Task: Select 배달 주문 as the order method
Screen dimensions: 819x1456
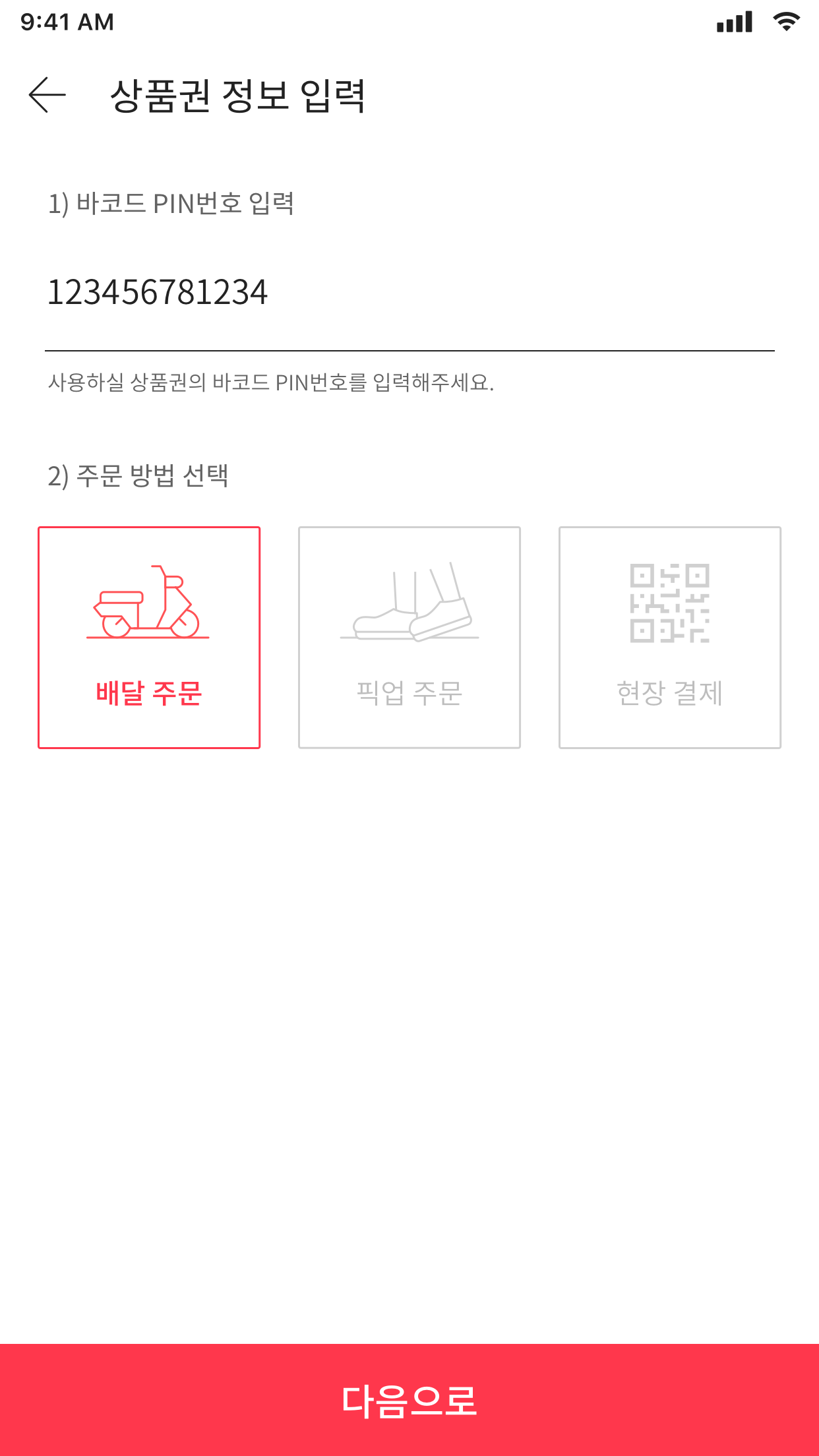Action: coord(149,636)
